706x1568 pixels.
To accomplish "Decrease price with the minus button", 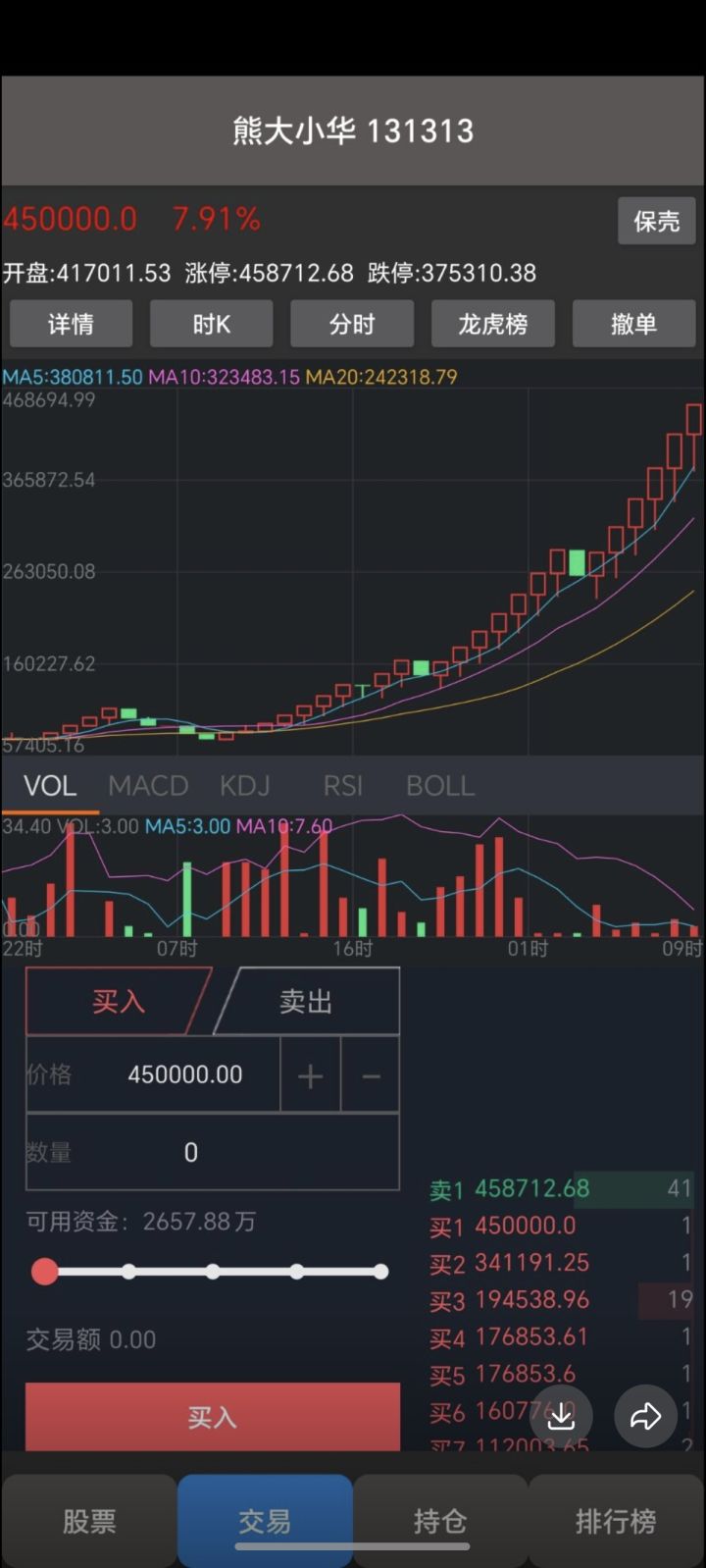I will coord(371,1075).
